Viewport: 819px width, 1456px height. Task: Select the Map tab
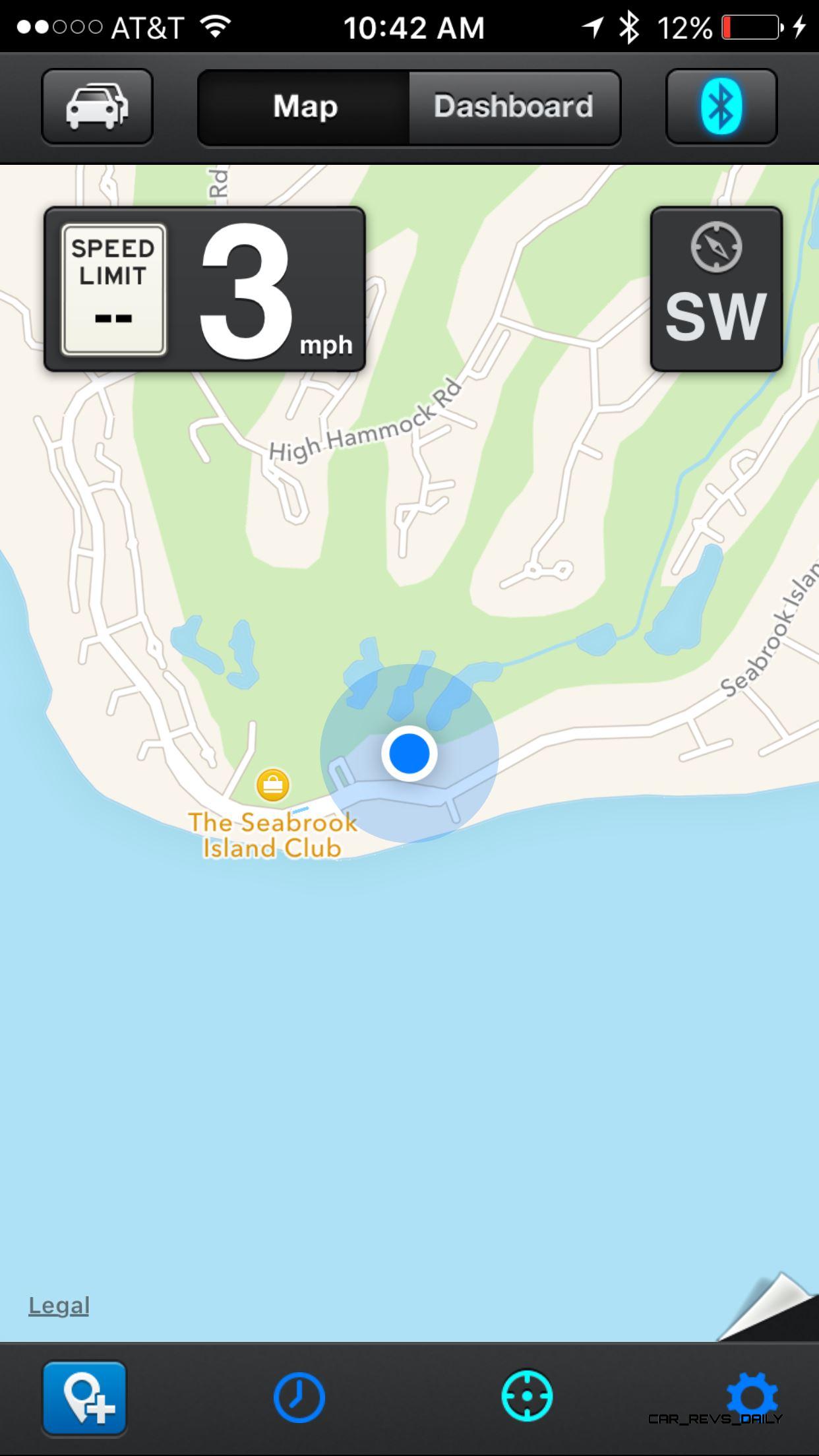(304, 107)
